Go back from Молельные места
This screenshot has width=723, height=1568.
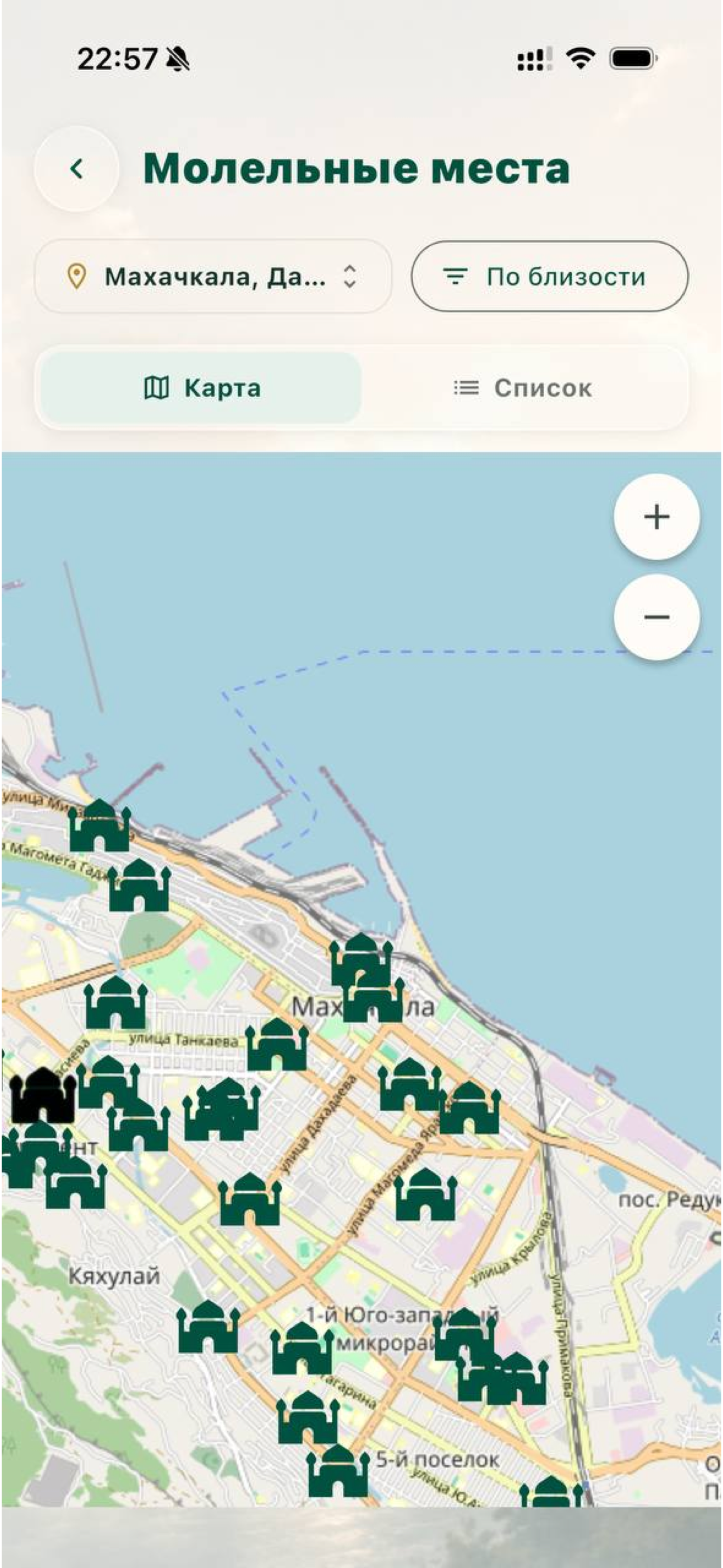click(76, 169)
